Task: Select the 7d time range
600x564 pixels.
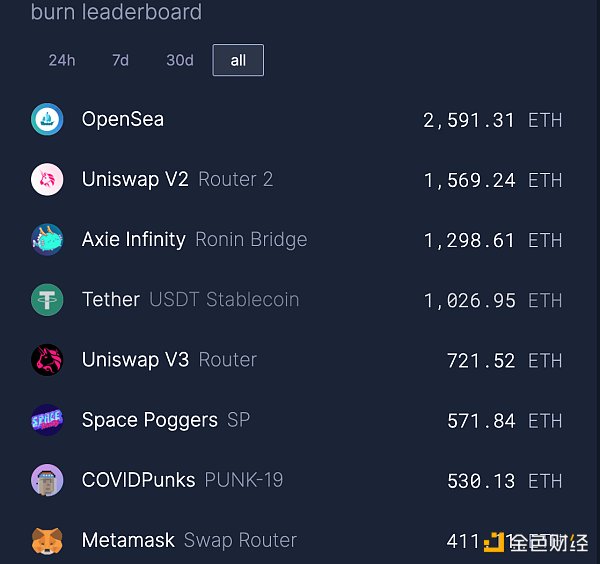Action: click(120, 60)
